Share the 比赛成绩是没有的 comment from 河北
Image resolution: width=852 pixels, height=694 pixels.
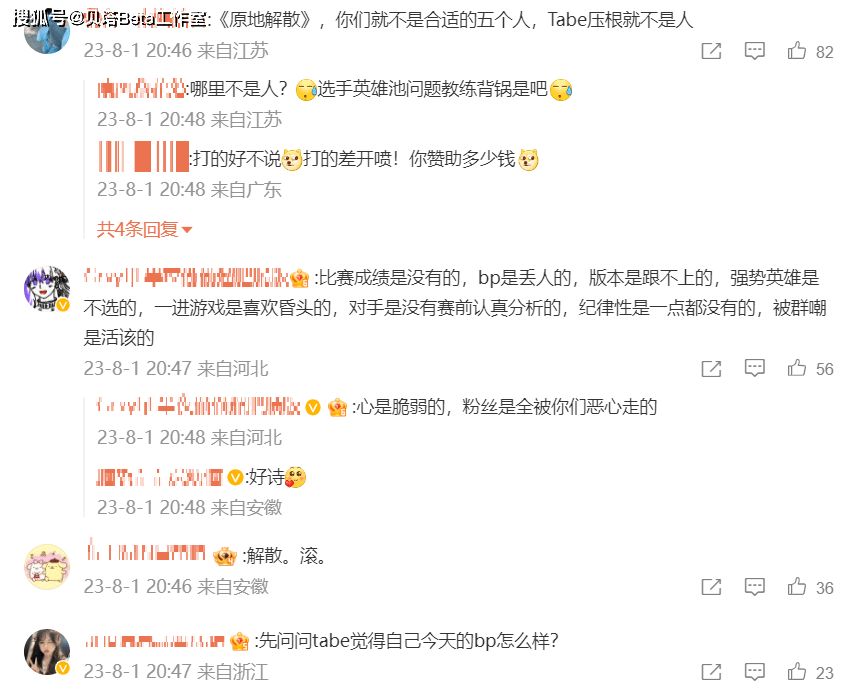[x=711, y=369]
